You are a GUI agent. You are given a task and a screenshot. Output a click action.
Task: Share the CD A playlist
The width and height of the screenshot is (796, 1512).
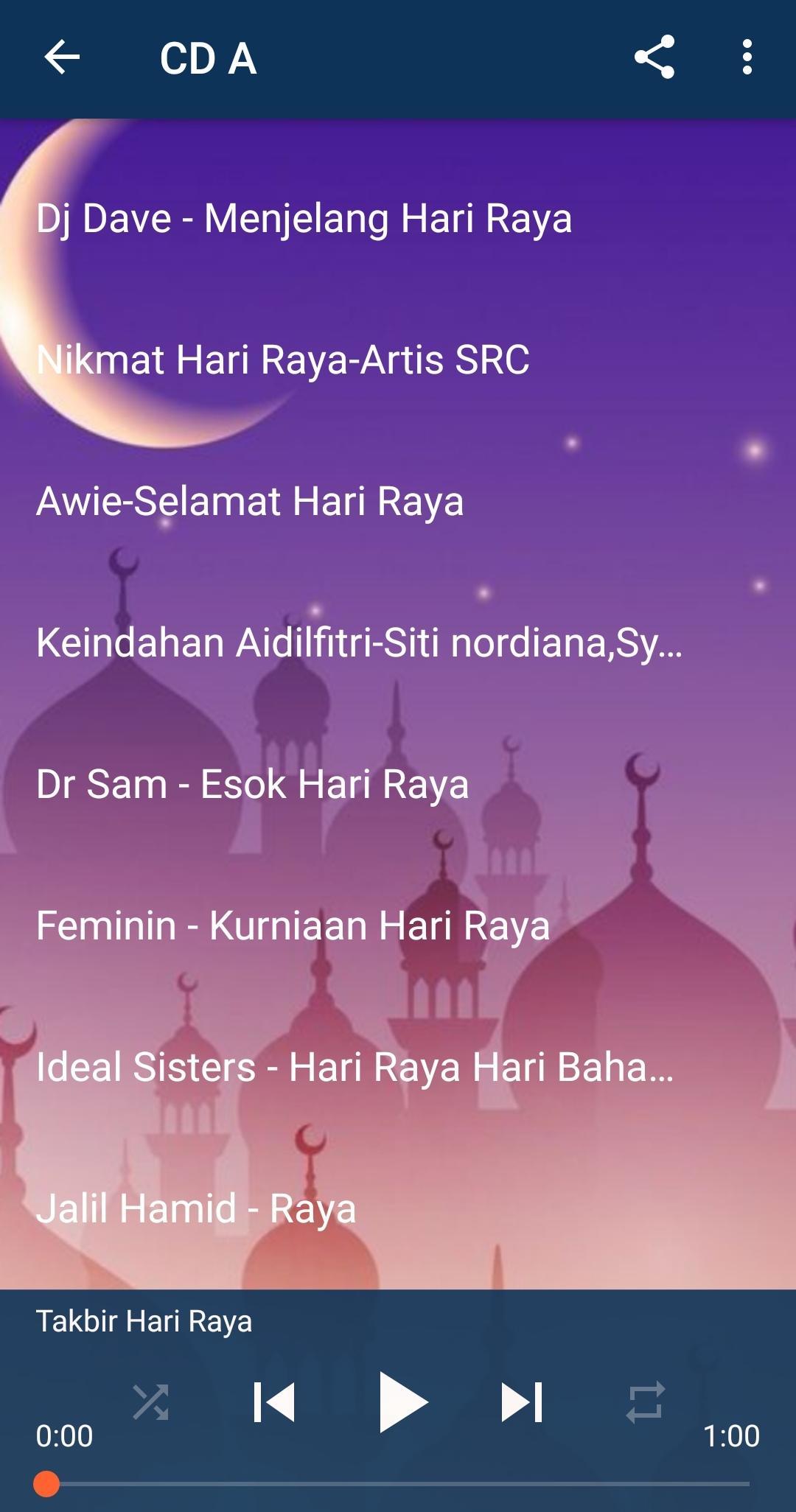point(654,57)
